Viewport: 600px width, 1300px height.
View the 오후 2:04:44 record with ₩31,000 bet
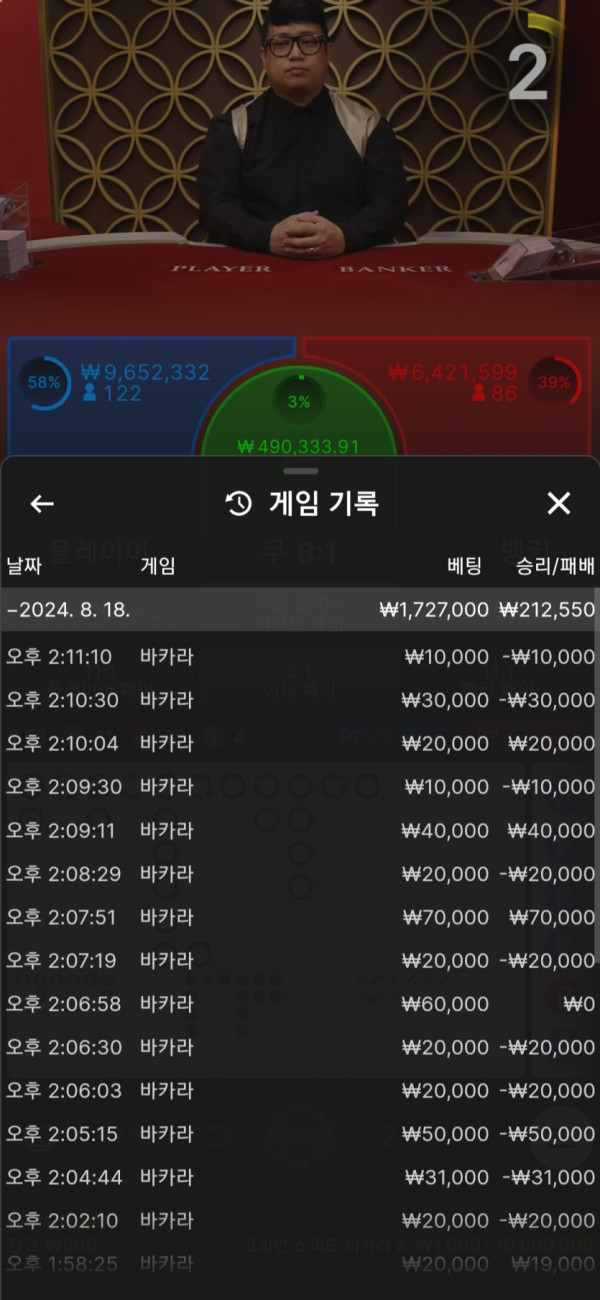click(300, 1177)
